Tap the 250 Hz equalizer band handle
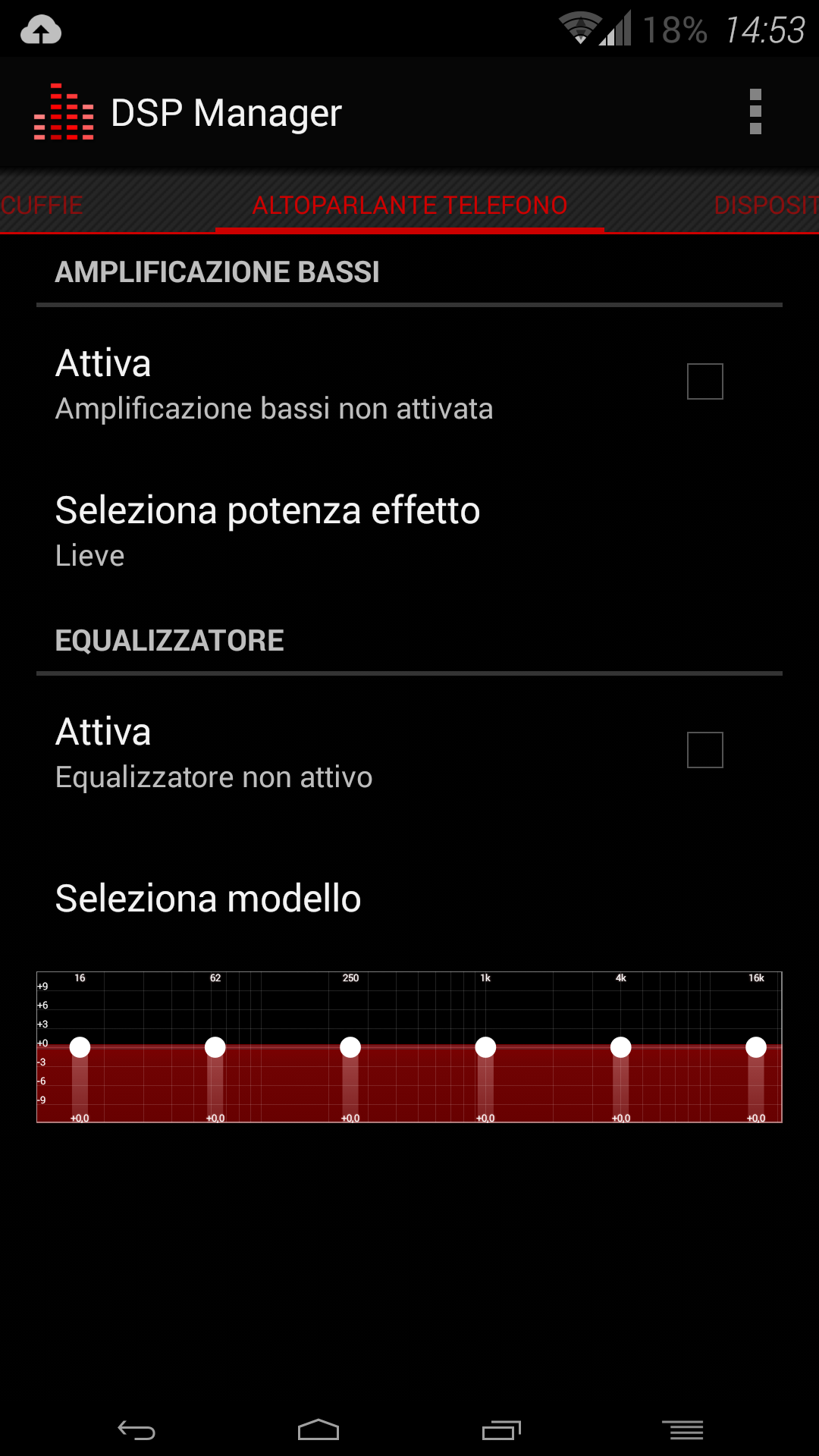The image size is (819, 1456). [x=350, y=1047]
